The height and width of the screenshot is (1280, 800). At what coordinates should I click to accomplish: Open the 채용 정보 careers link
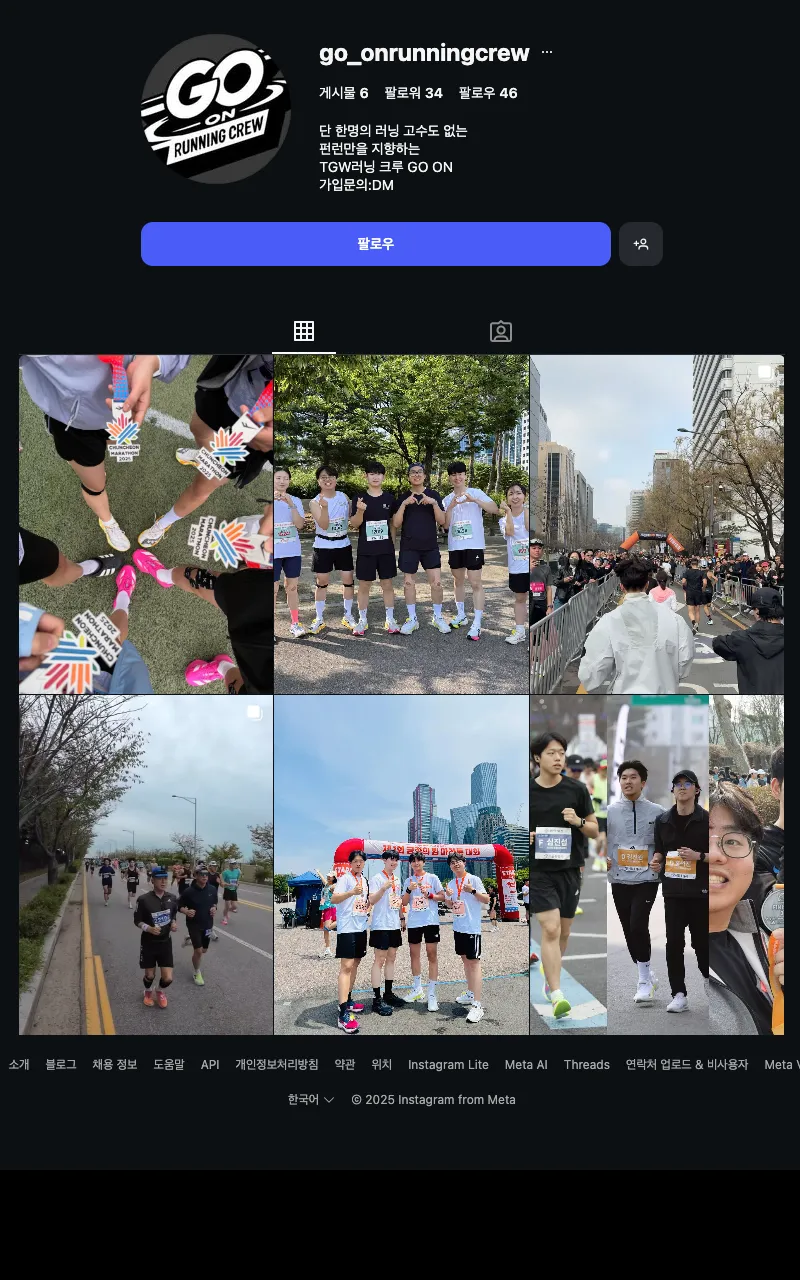coord(113,1065)
